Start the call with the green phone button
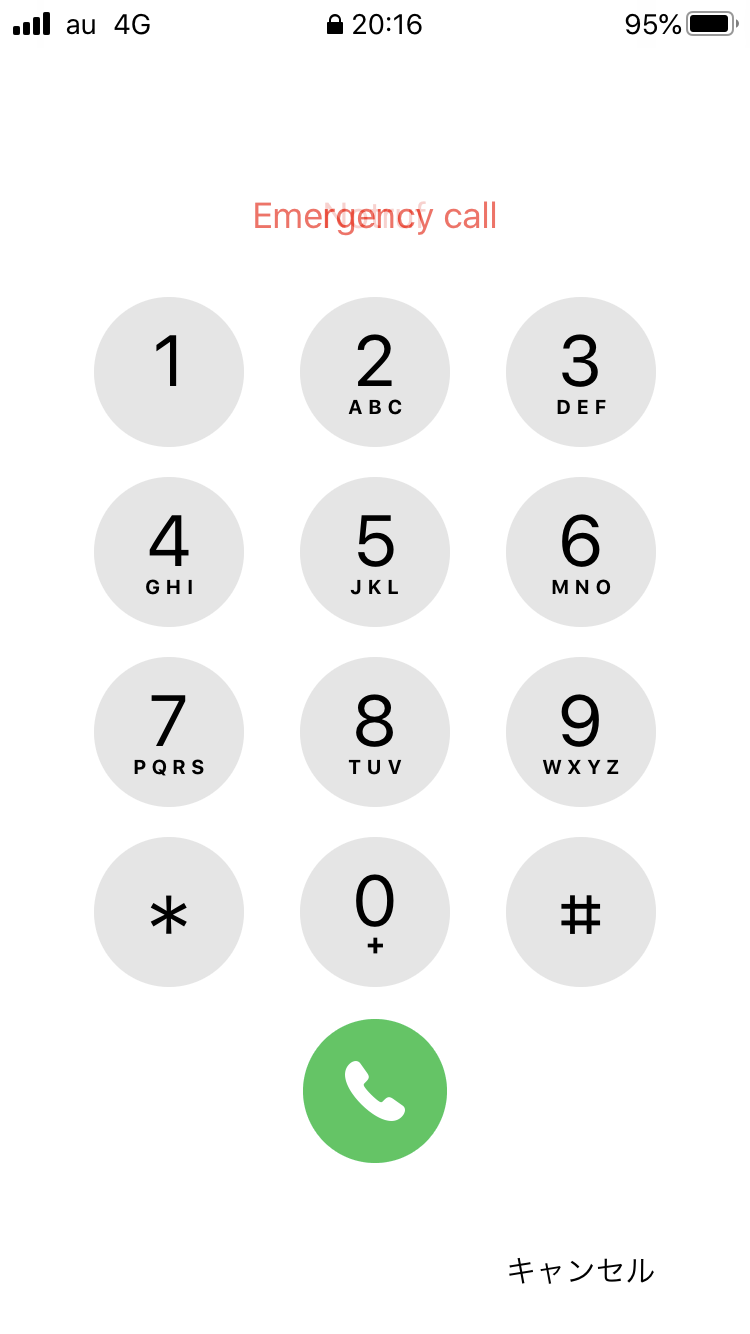 (375, 1091)
